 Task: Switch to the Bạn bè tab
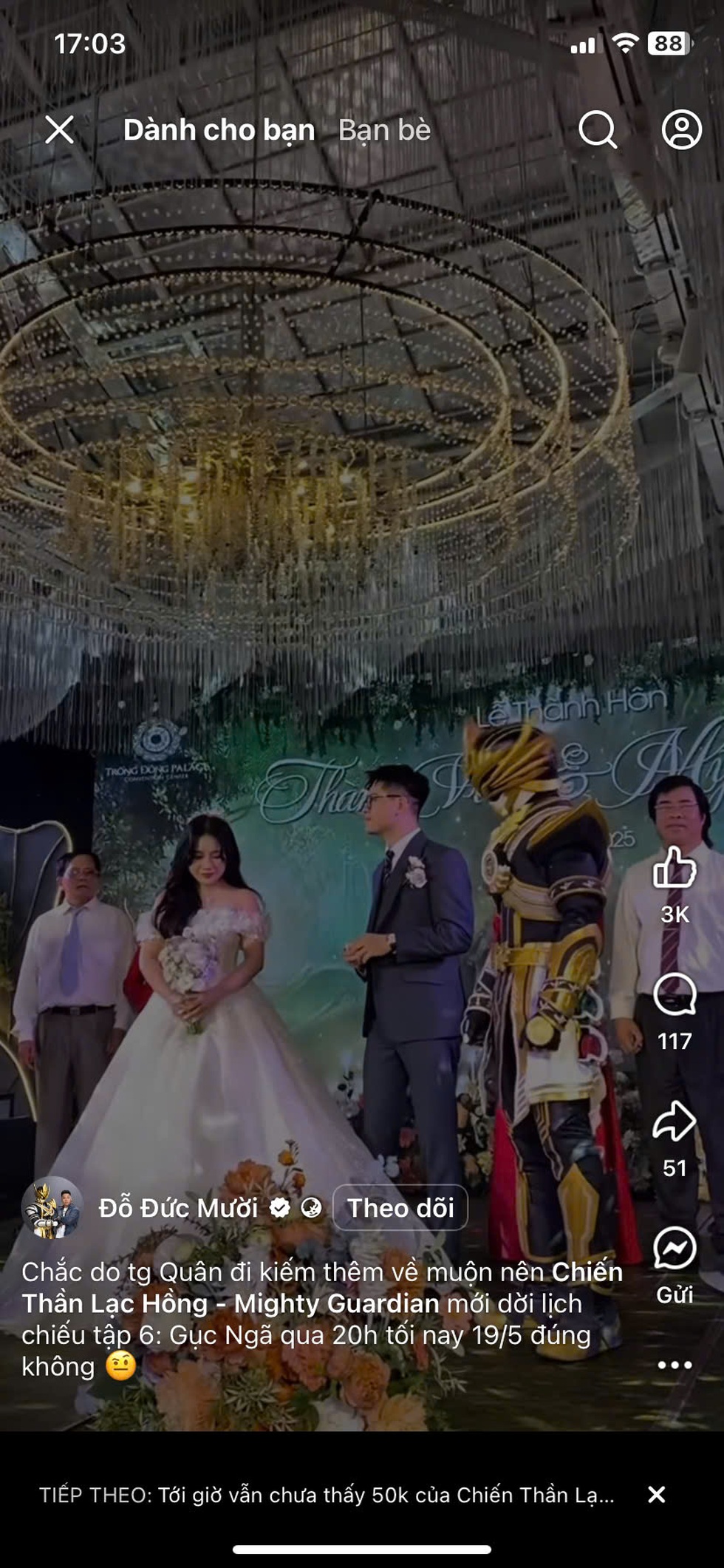[384, 130]
